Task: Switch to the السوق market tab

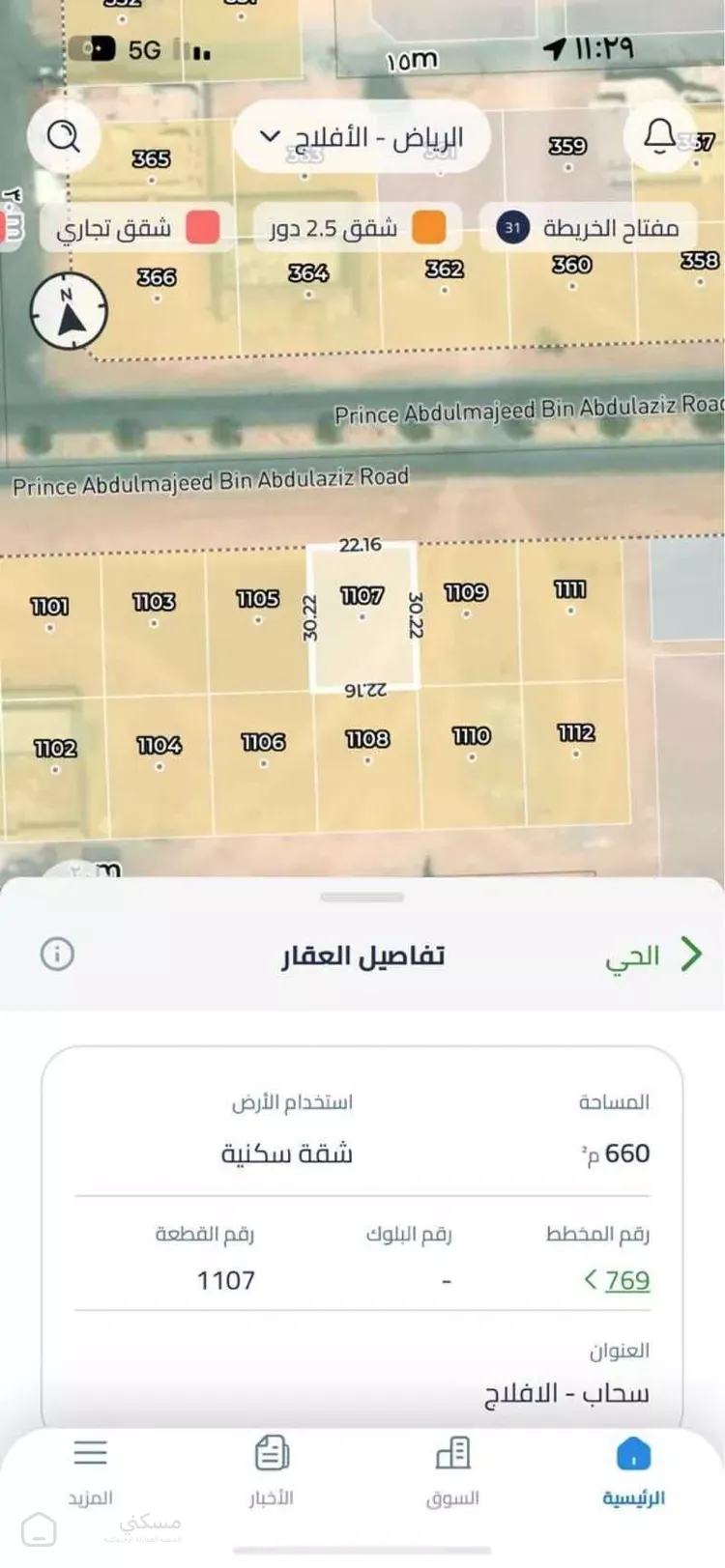Action: coord(452,1472)
